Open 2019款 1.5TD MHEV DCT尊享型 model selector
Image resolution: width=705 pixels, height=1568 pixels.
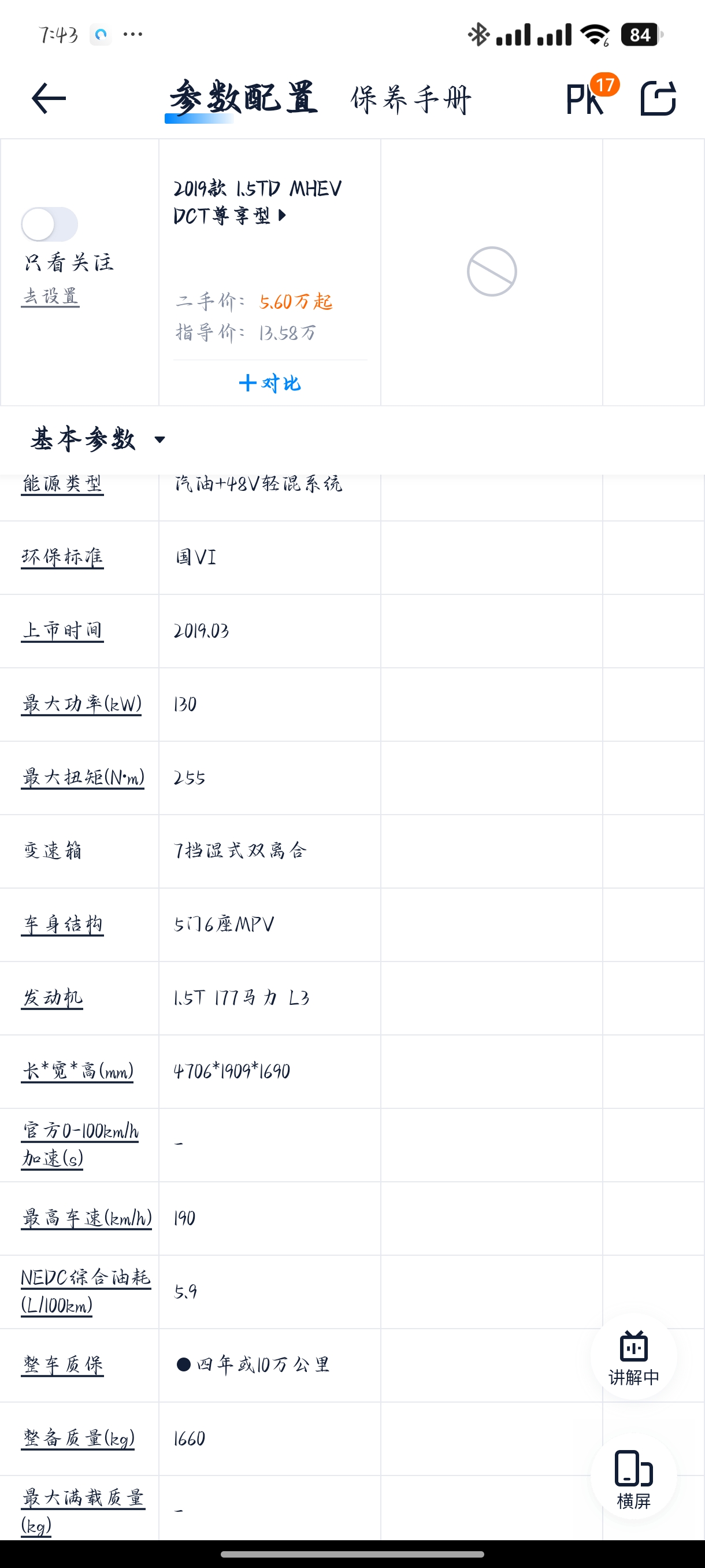(257, 202)
